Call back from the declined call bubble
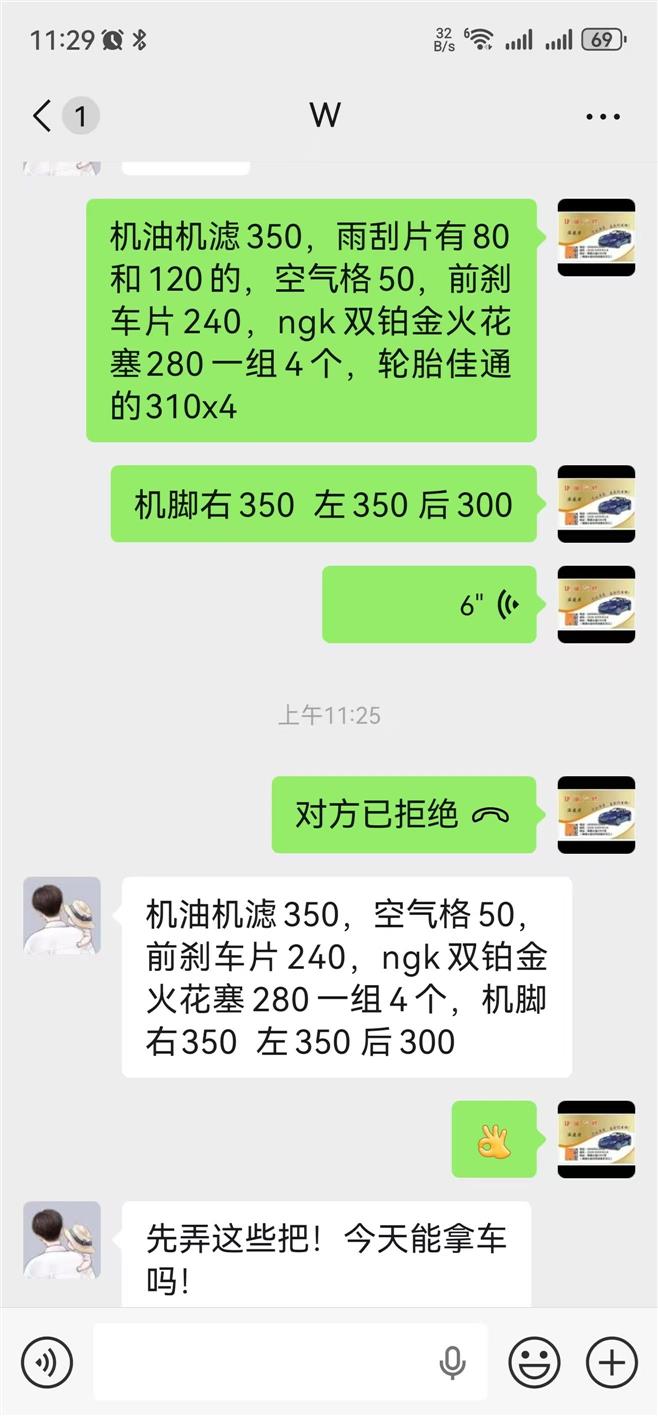This screenshot has width=658, height=1416. coord(403,814)
